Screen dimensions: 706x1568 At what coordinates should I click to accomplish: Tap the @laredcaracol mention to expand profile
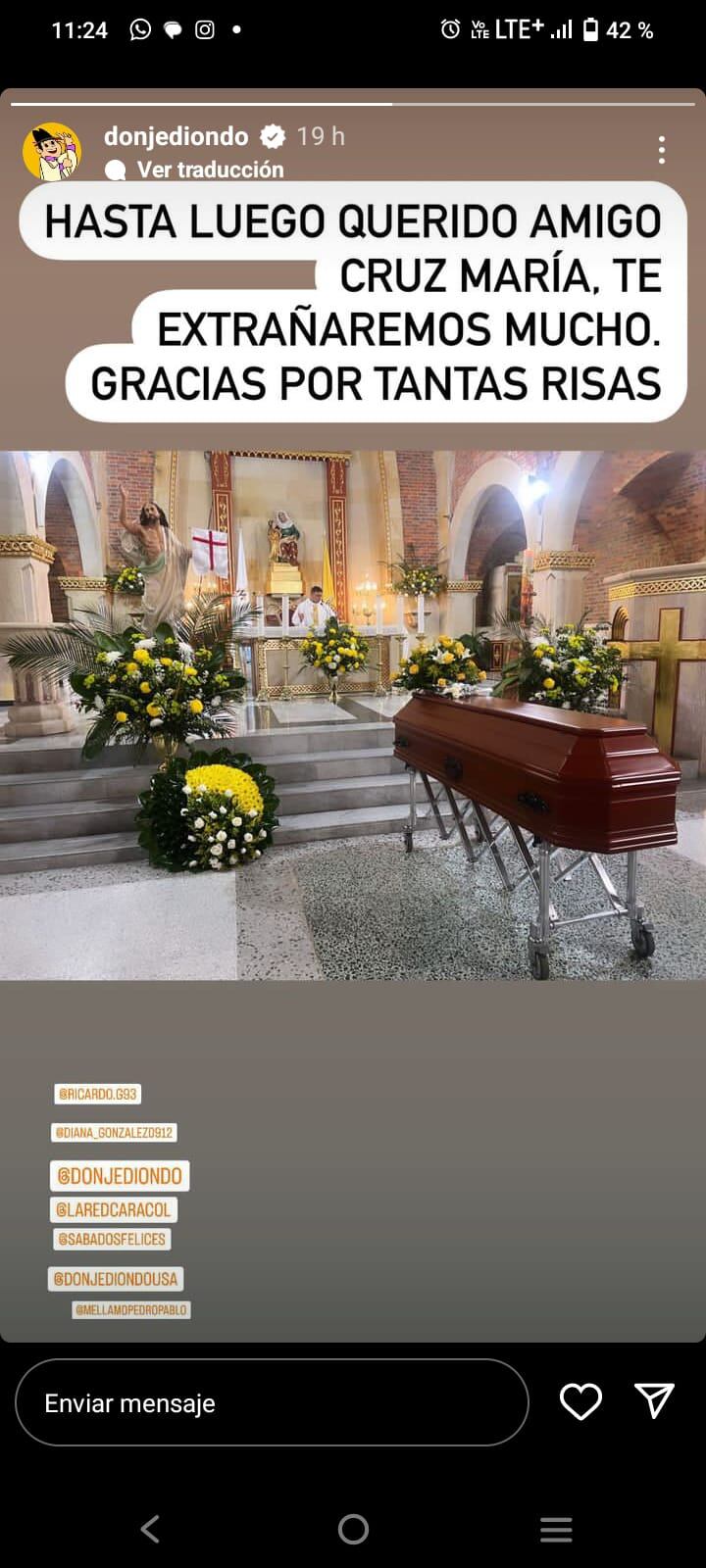[x=114, y=1208]
